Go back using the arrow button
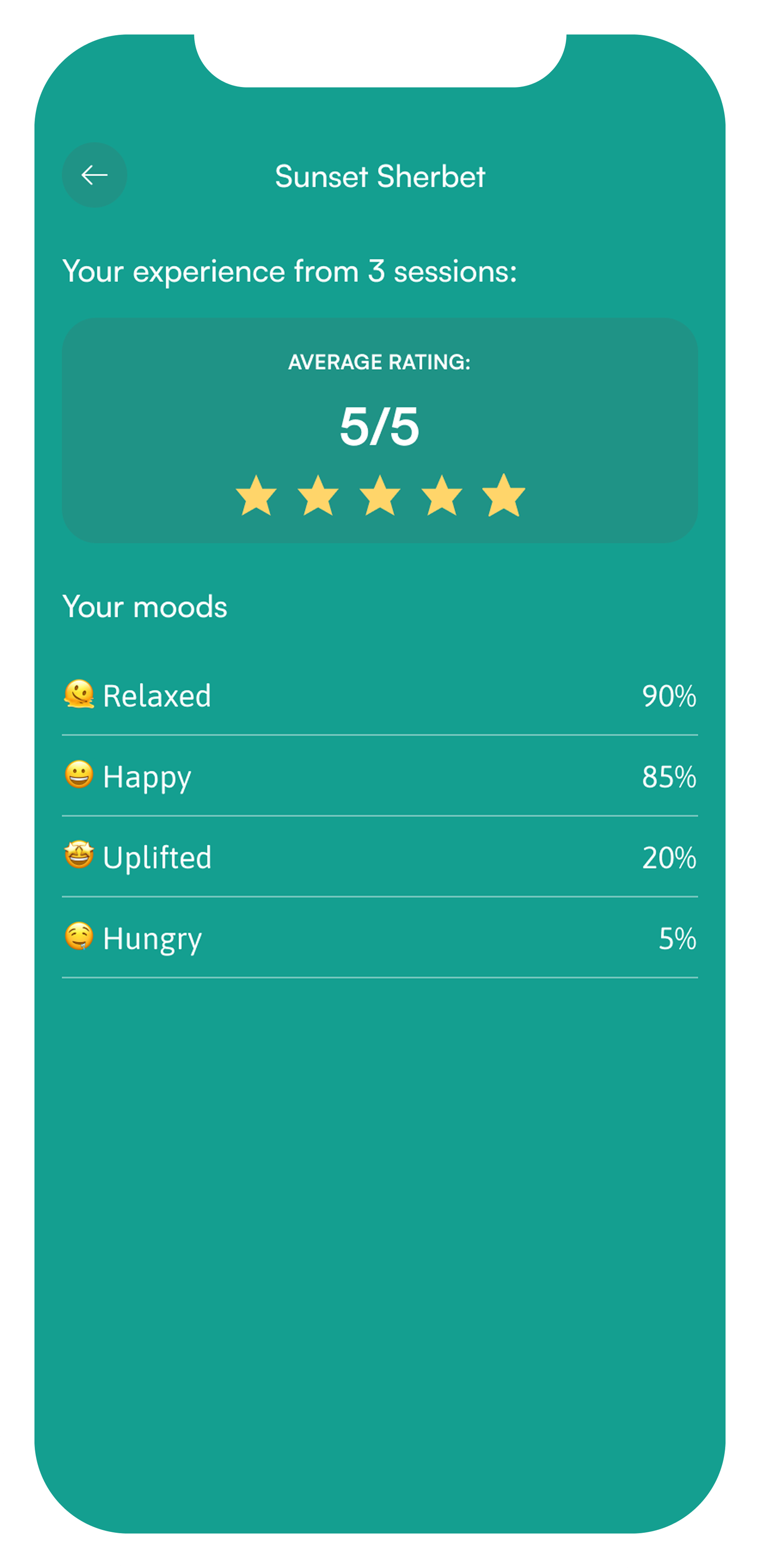The width and height of the screenshot is (760, 1568). (x=95, y=175)
